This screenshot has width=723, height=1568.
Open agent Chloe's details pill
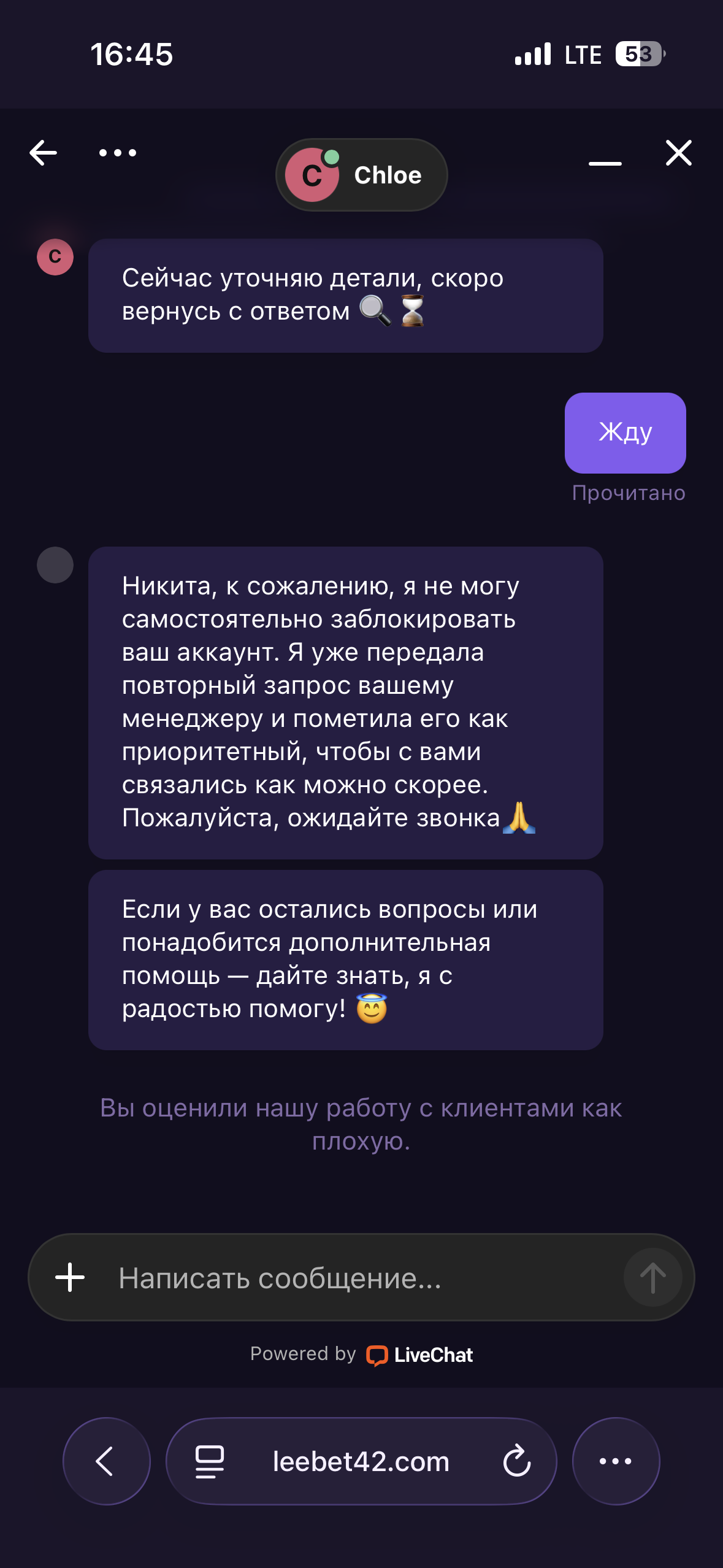(361, 175)
